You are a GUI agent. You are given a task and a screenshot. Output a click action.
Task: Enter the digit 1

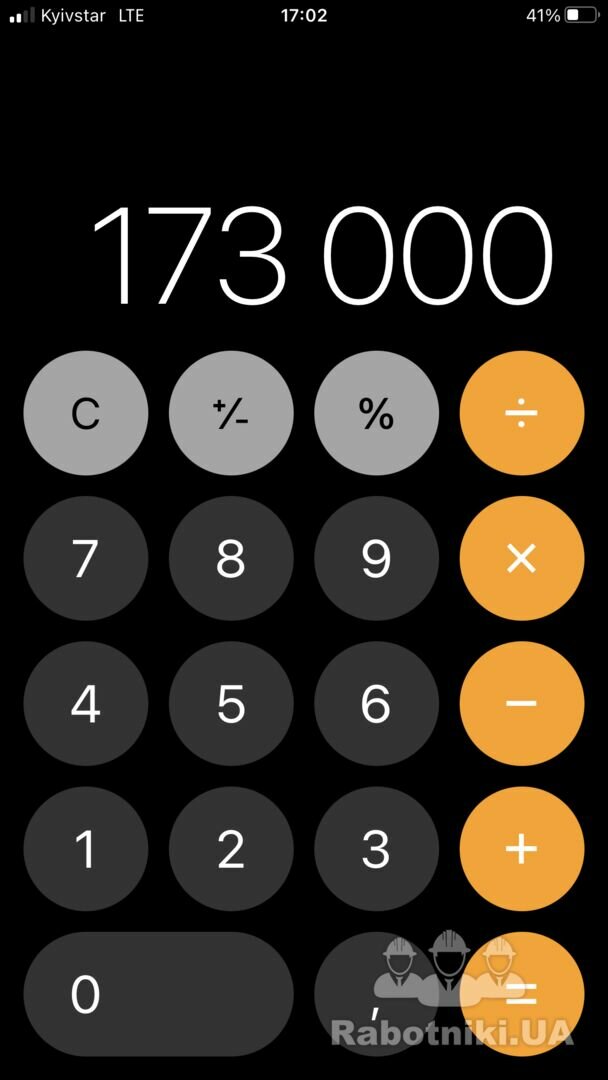click(85, 849)
